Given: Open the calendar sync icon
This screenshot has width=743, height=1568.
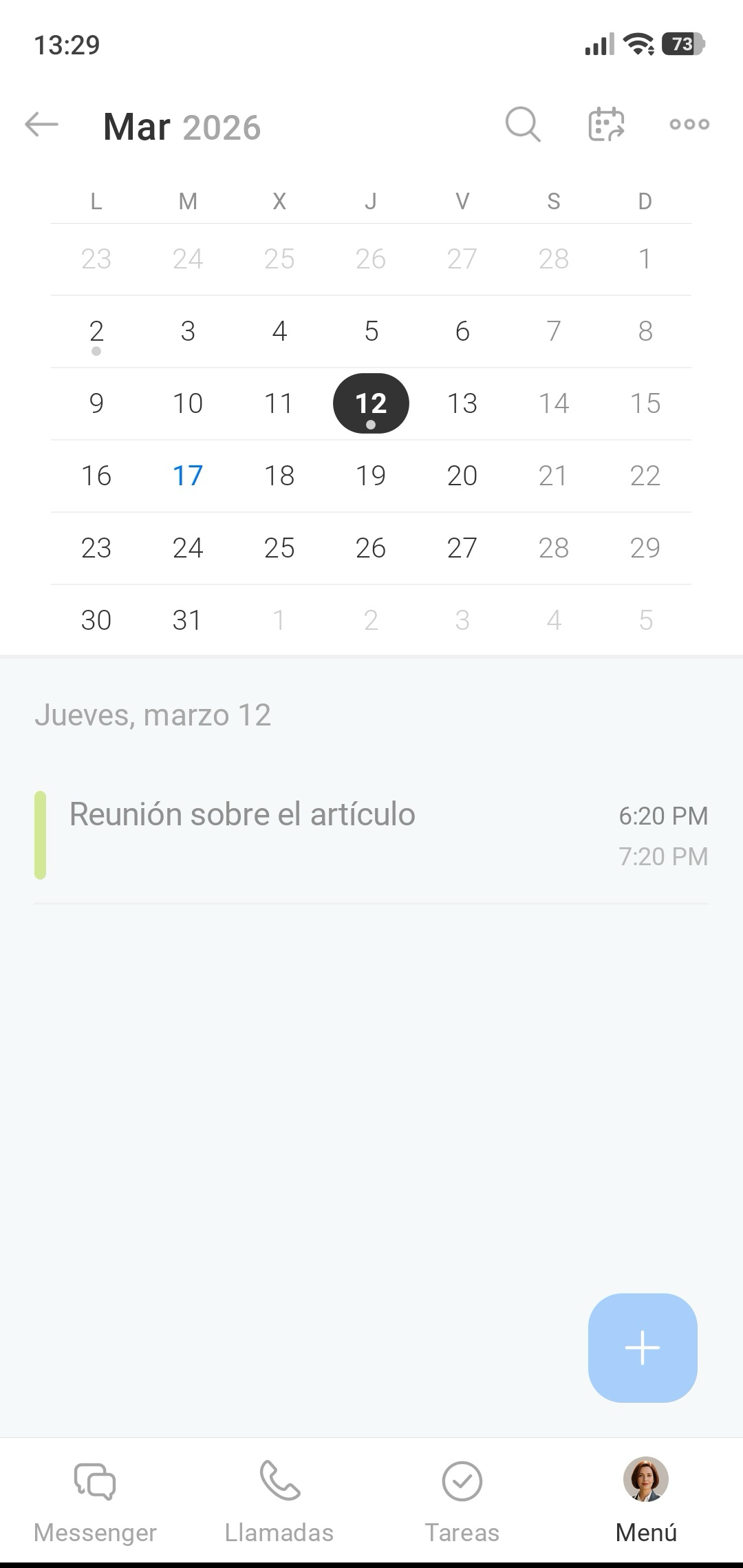Looking at the screenshot, I should 606,125.
